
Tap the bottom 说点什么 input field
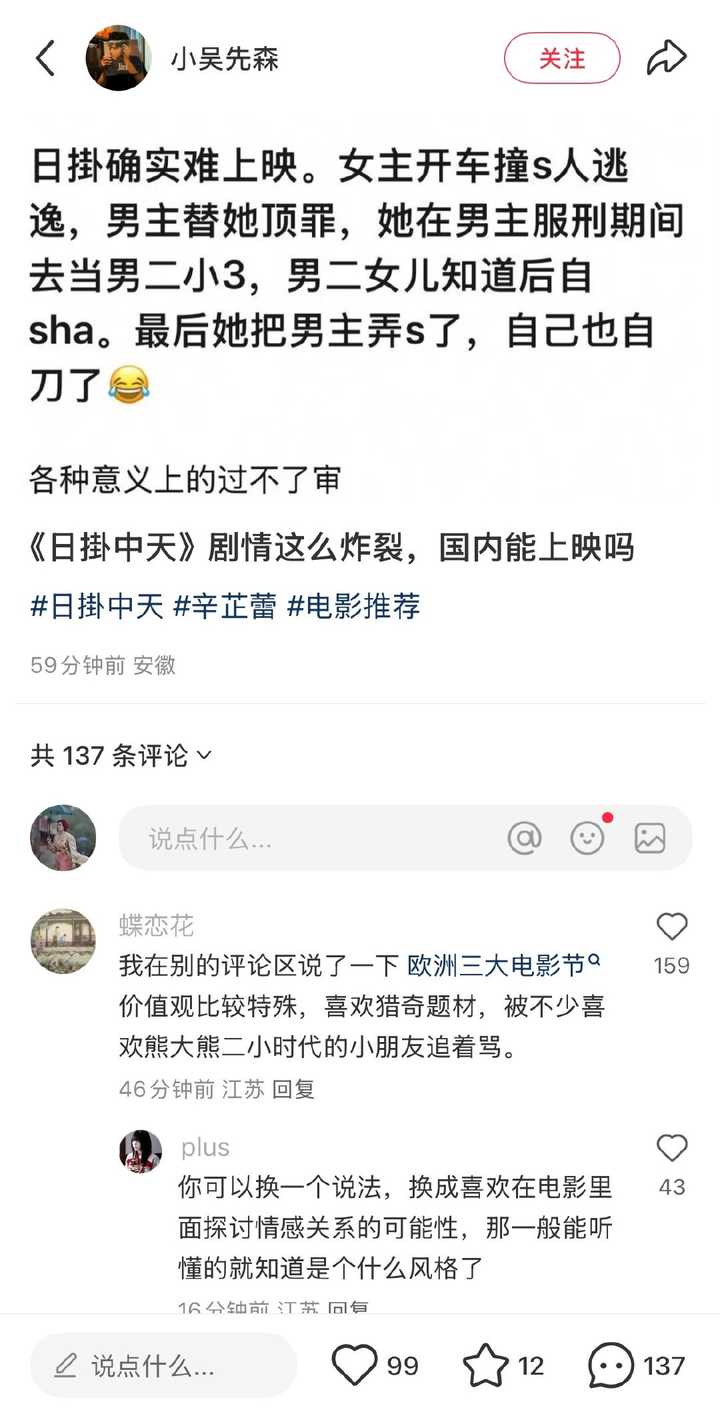(x=164, y=1366)
